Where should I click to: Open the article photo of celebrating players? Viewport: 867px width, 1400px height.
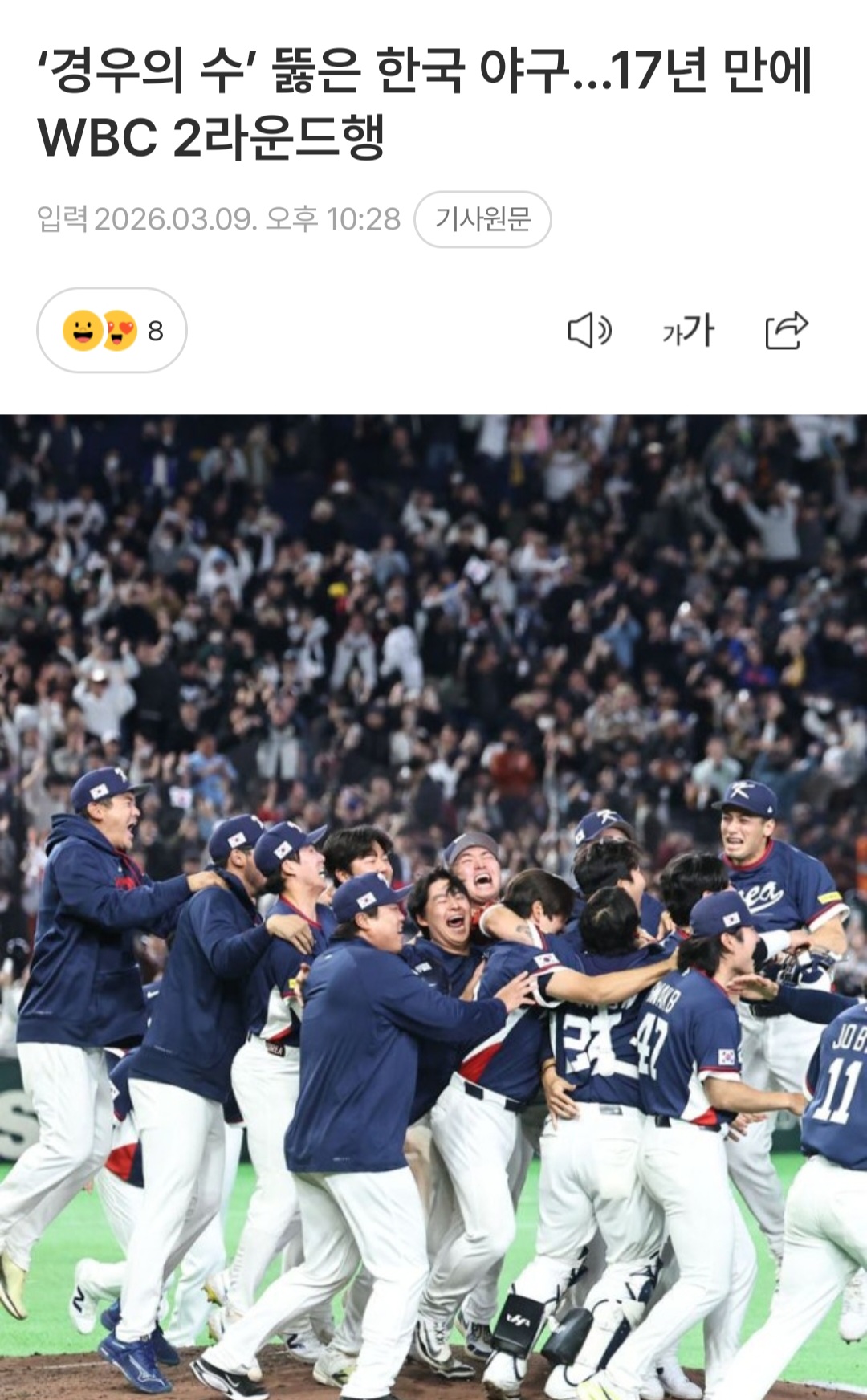(x=433, y=907)
